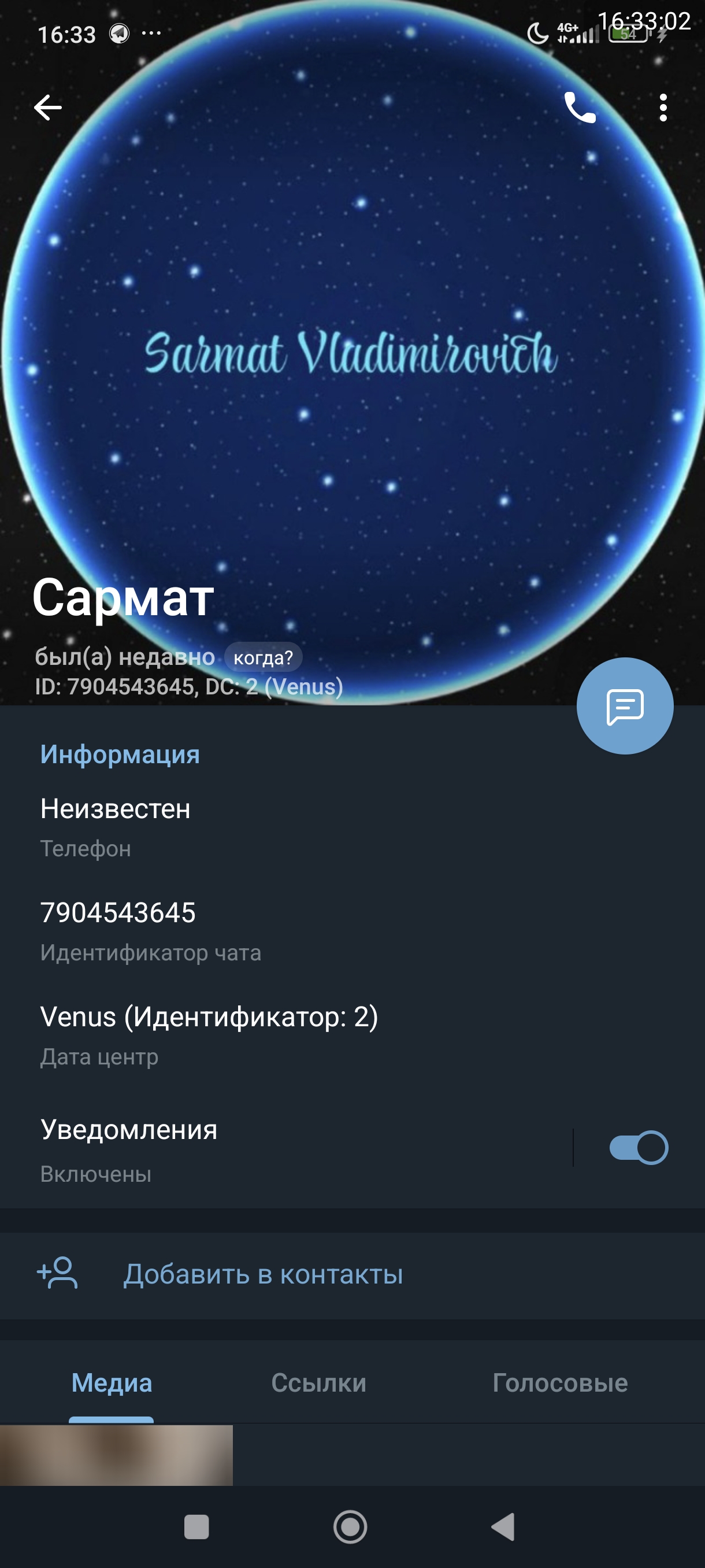Start a voice call with Сармат
Screen dimensions: 705x1568
tap(579, 108)
